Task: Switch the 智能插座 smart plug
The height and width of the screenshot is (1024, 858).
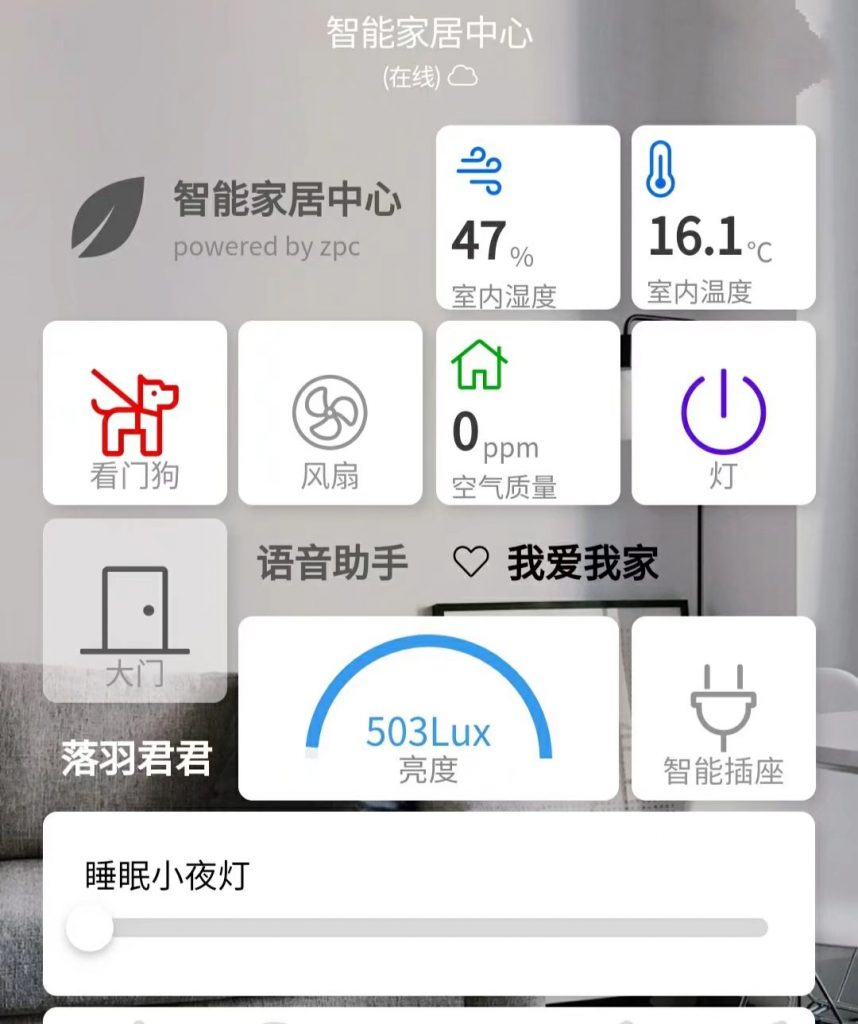Action: pos(723,708)
